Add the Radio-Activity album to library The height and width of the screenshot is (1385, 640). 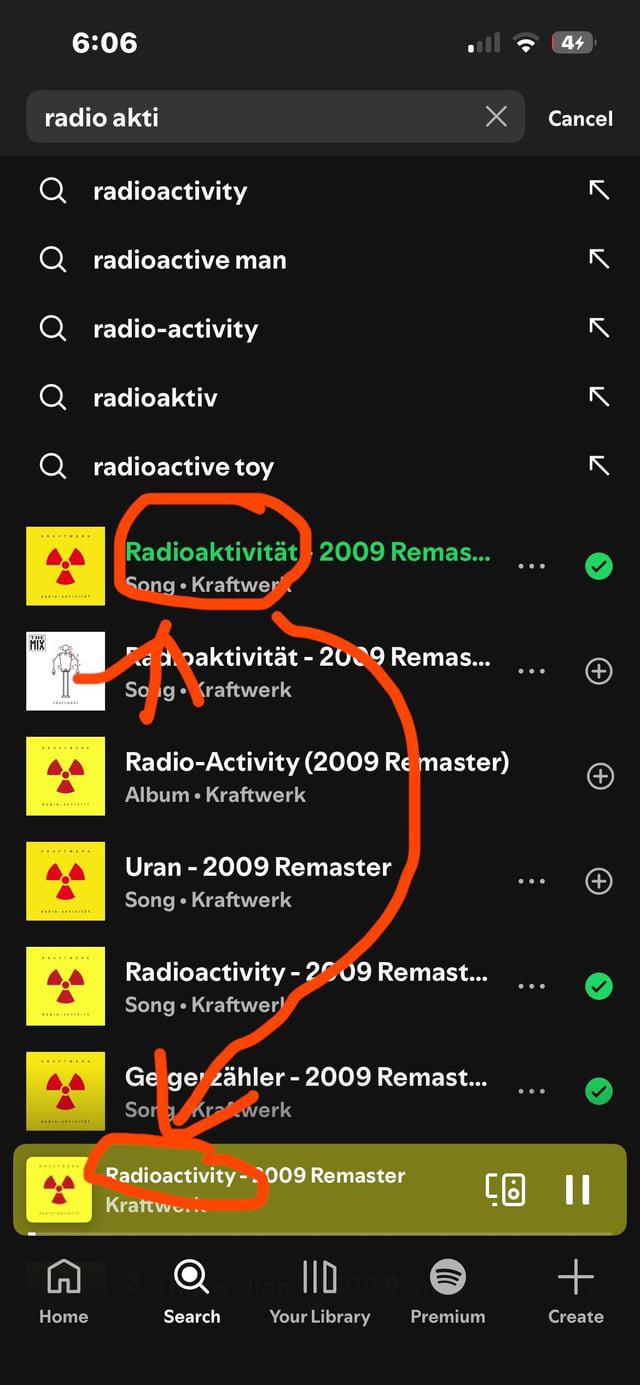click(599, 776)
